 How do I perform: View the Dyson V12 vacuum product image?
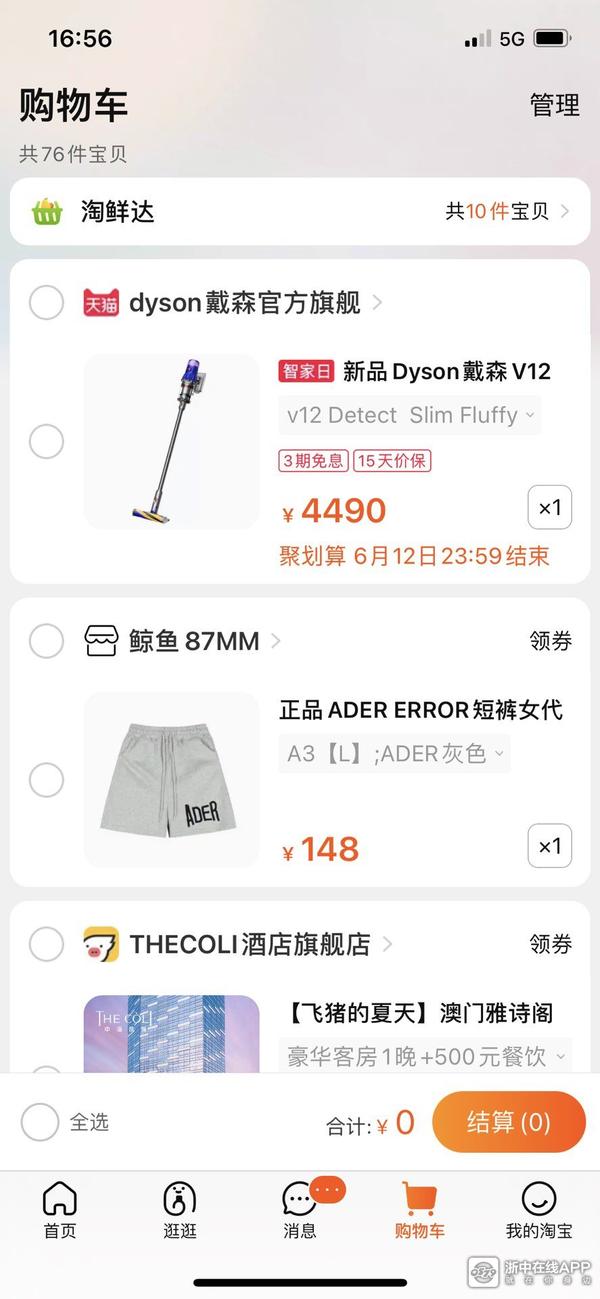click(x=171, y=441)
